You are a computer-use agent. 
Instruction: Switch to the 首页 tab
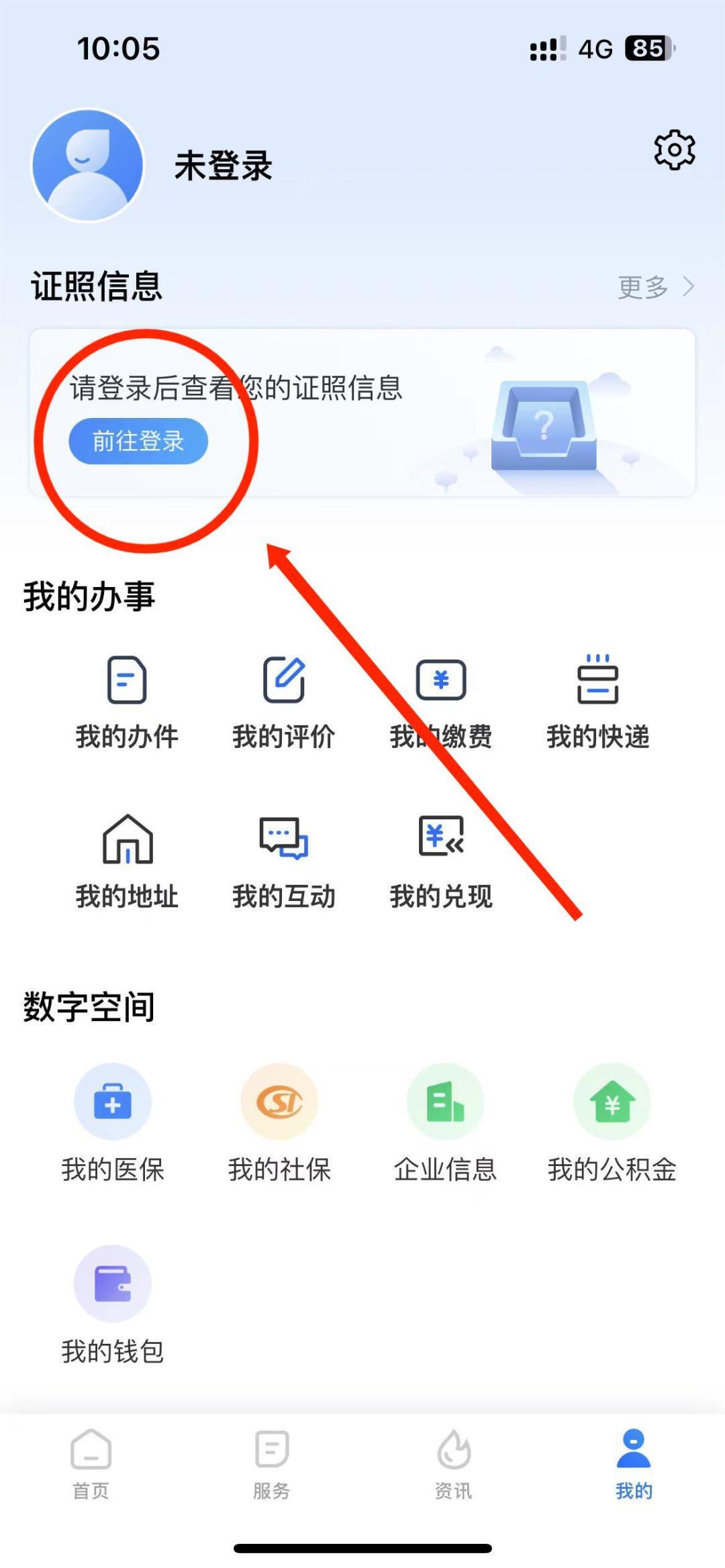click(91, 1464)
